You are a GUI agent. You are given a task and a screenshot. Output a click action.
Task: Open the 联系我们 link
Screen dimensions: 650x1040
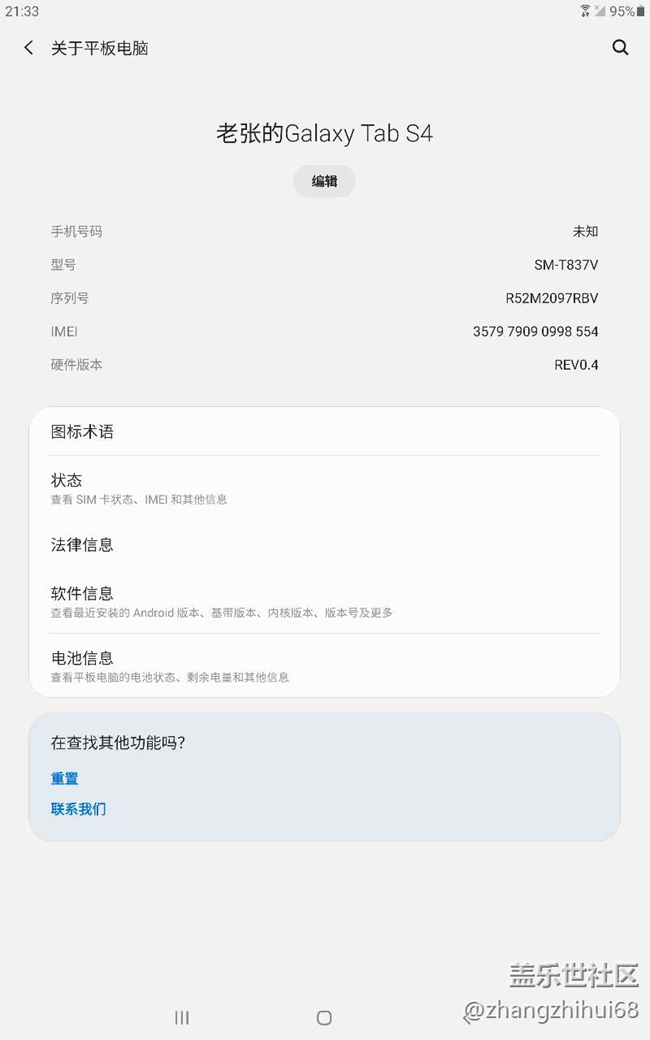tap(79, 809)
